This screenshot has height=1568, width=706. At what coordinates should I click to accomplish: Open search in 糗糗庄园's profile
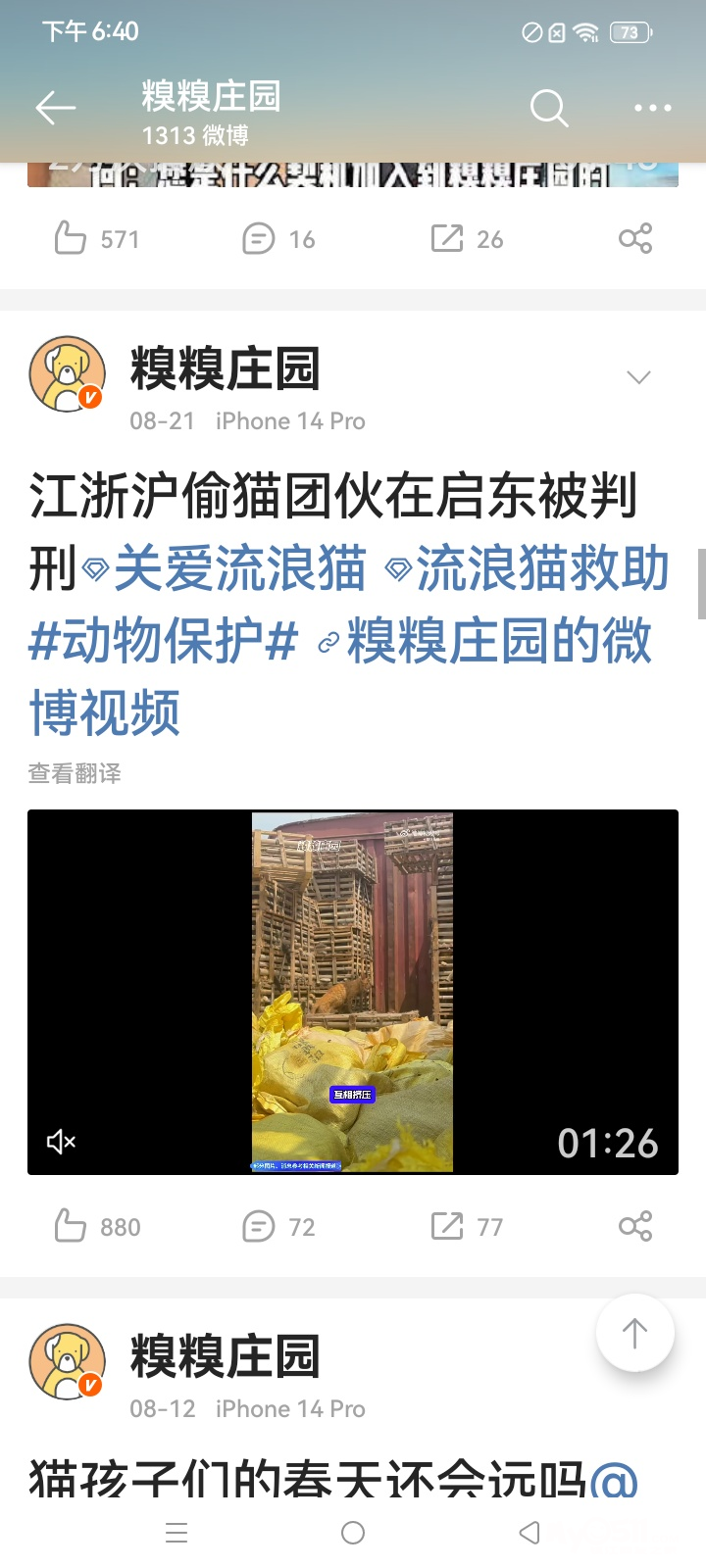549,108
